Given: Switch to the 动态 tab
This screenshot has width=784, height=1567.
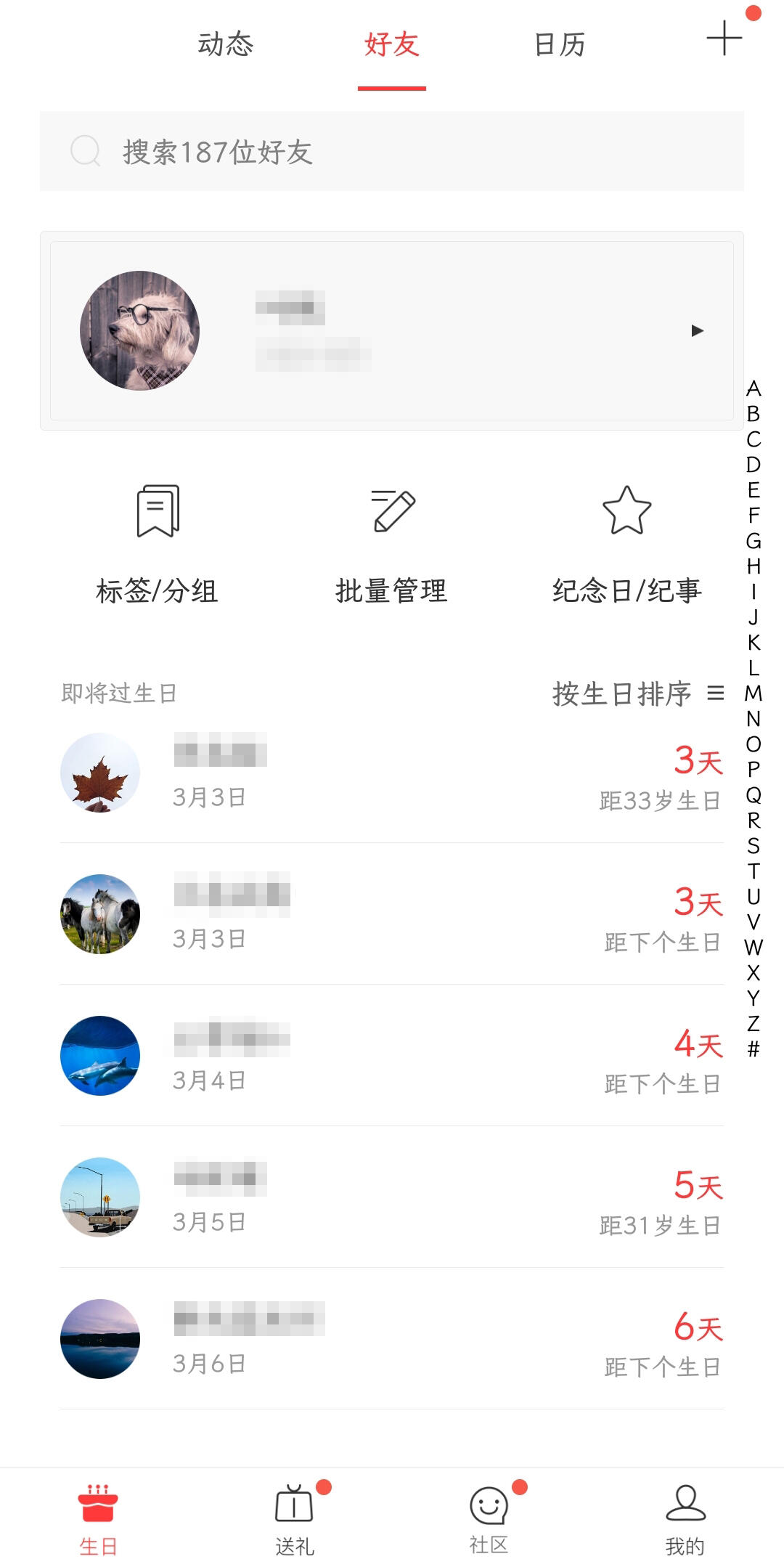Looking at the screenshot, I should tap(226, 45).
